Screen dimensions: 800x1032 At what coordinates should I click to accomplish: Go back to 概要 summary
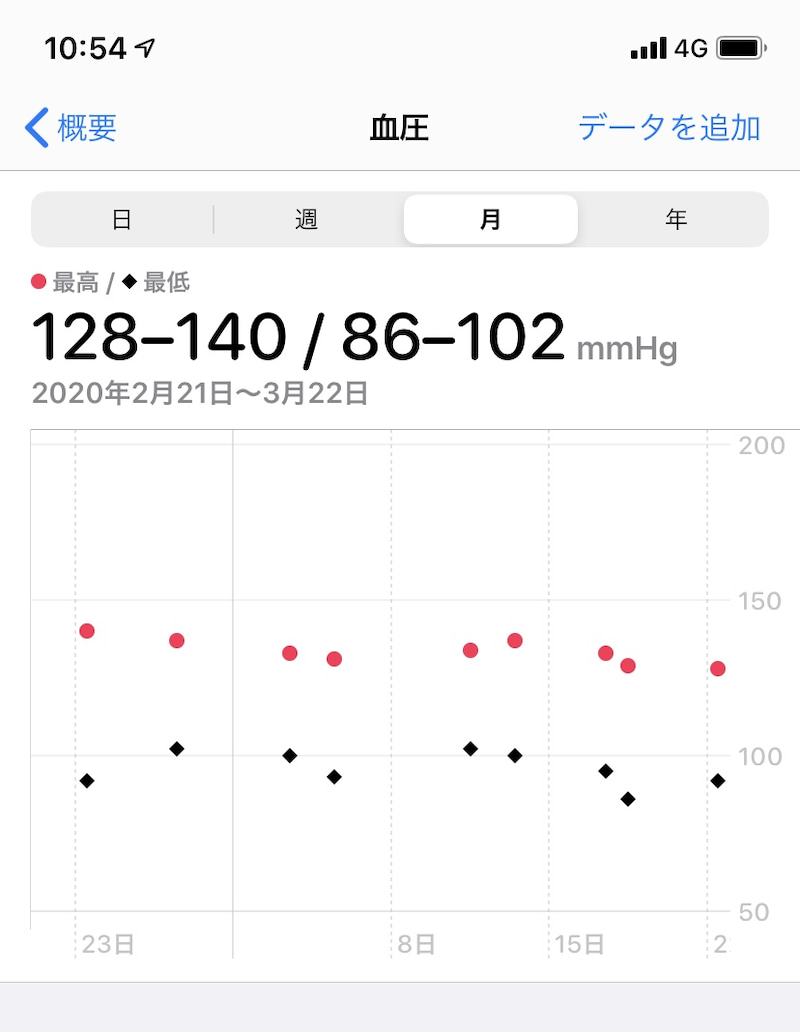point(72,128)
